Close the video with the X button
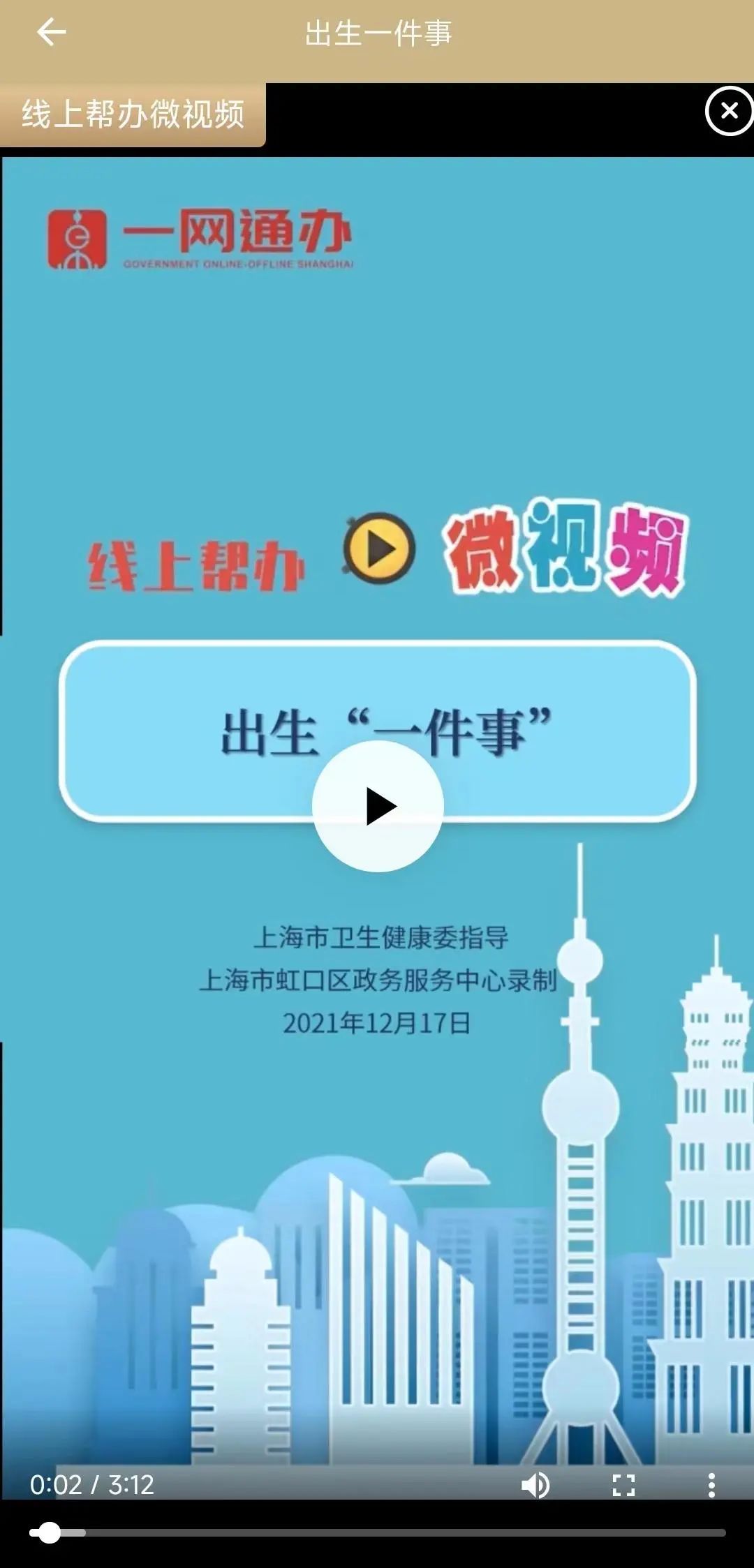Screen dimensions: 754x1568 click(x=729, y=110)
